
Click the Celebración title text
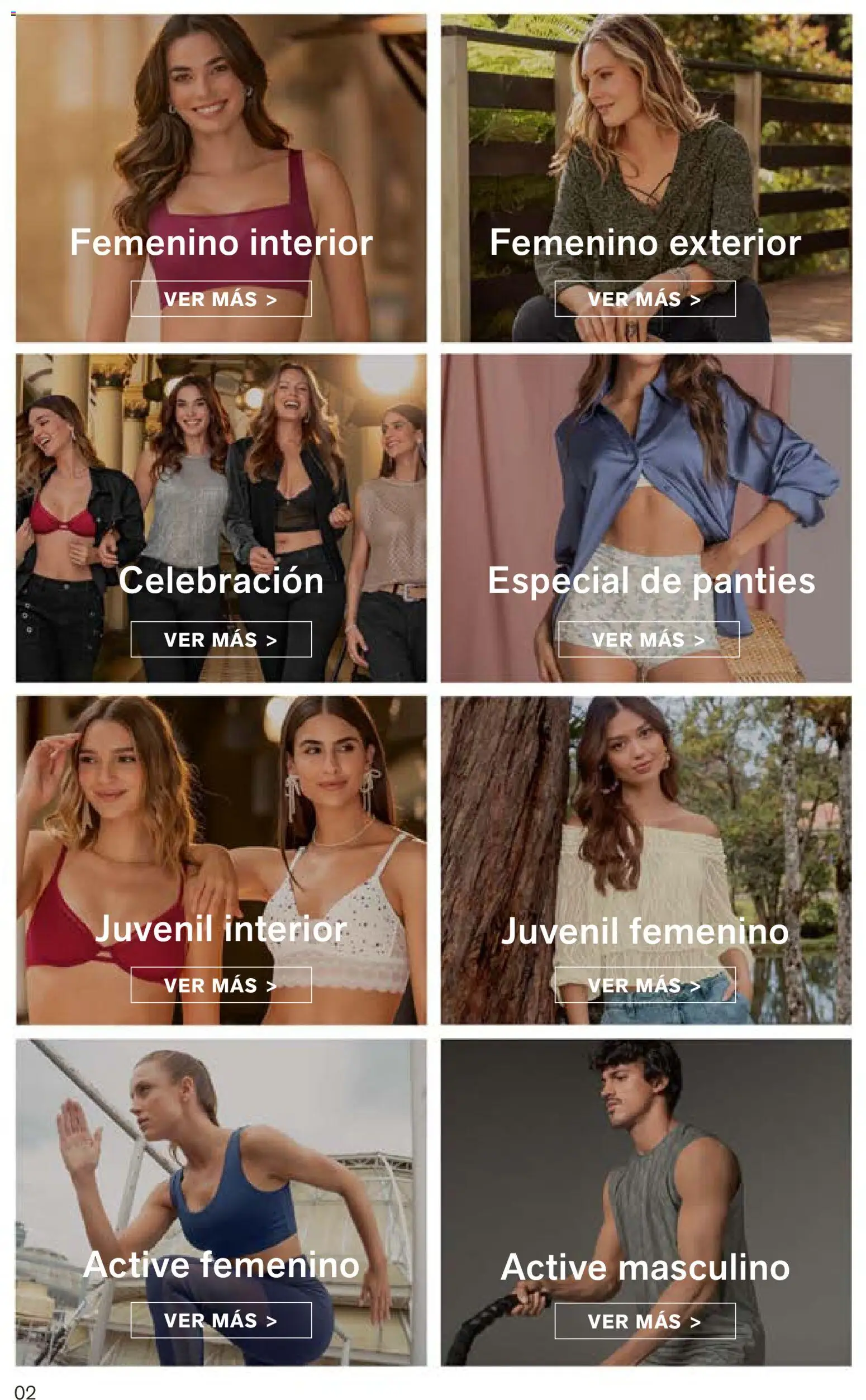(221, 583)
